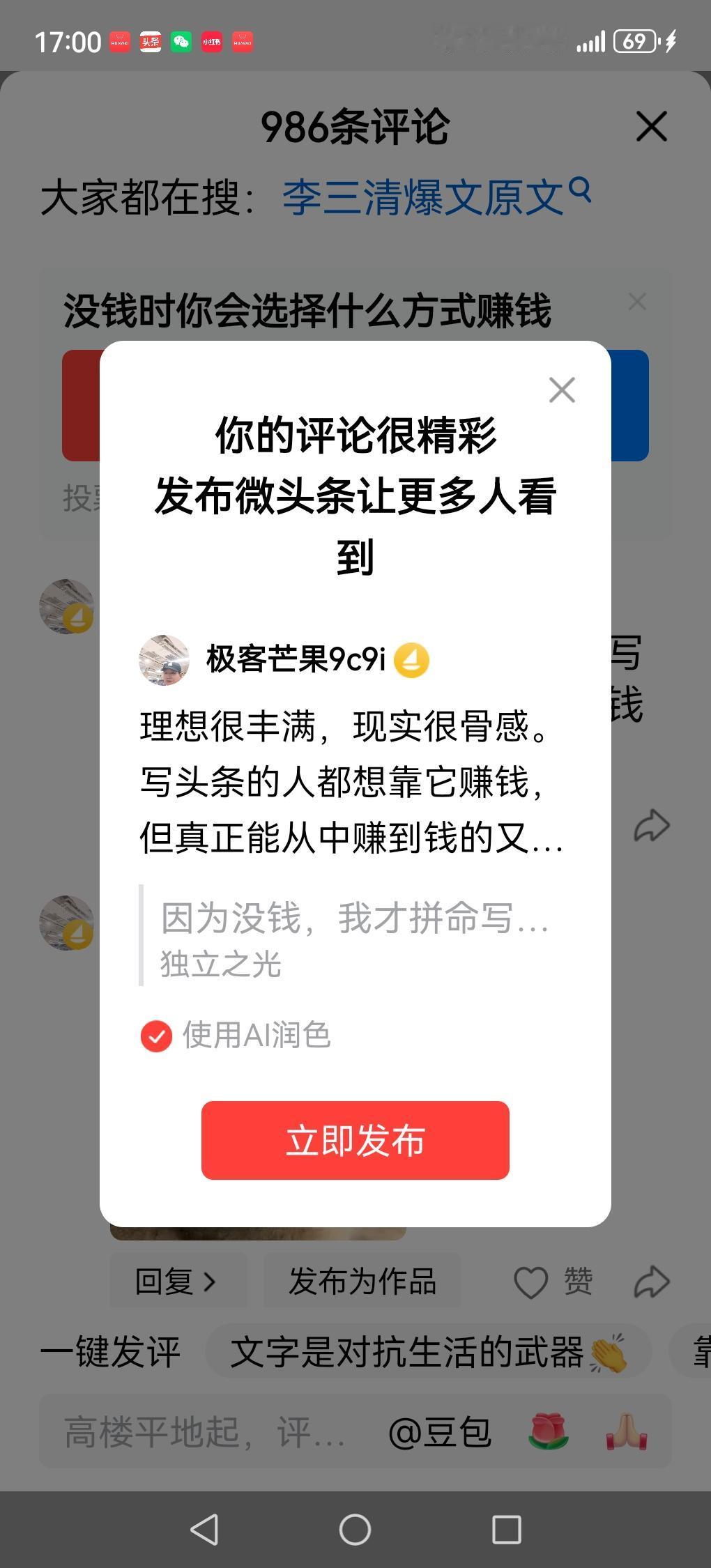711x1568 pixels.
Task: Tap the 立即发布 publish button
Action: pos(355,1141)
